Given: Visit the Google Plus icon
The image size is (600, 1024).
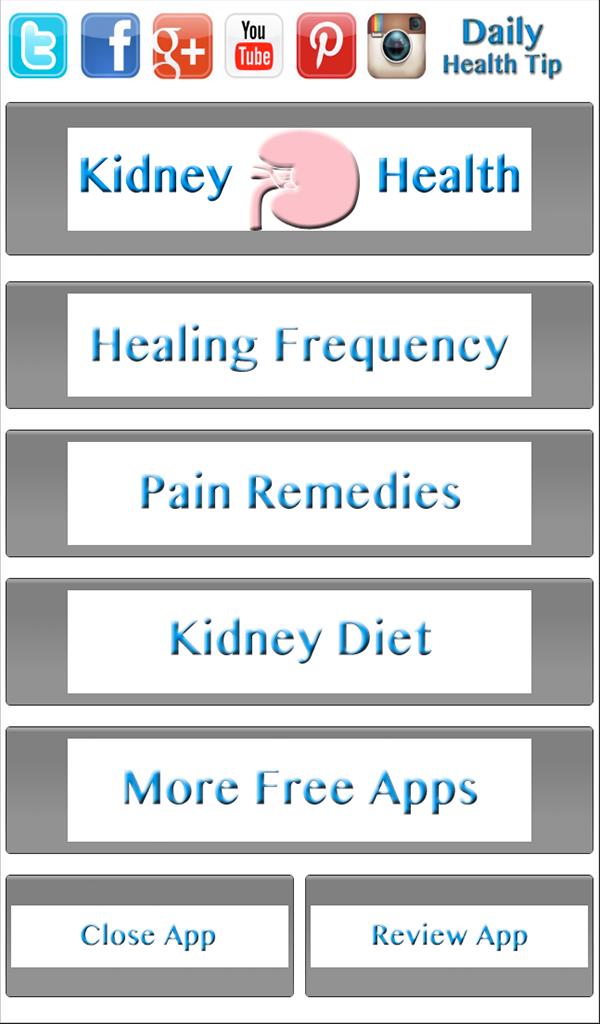Looking at the screenshot, I should coord(182,46).
